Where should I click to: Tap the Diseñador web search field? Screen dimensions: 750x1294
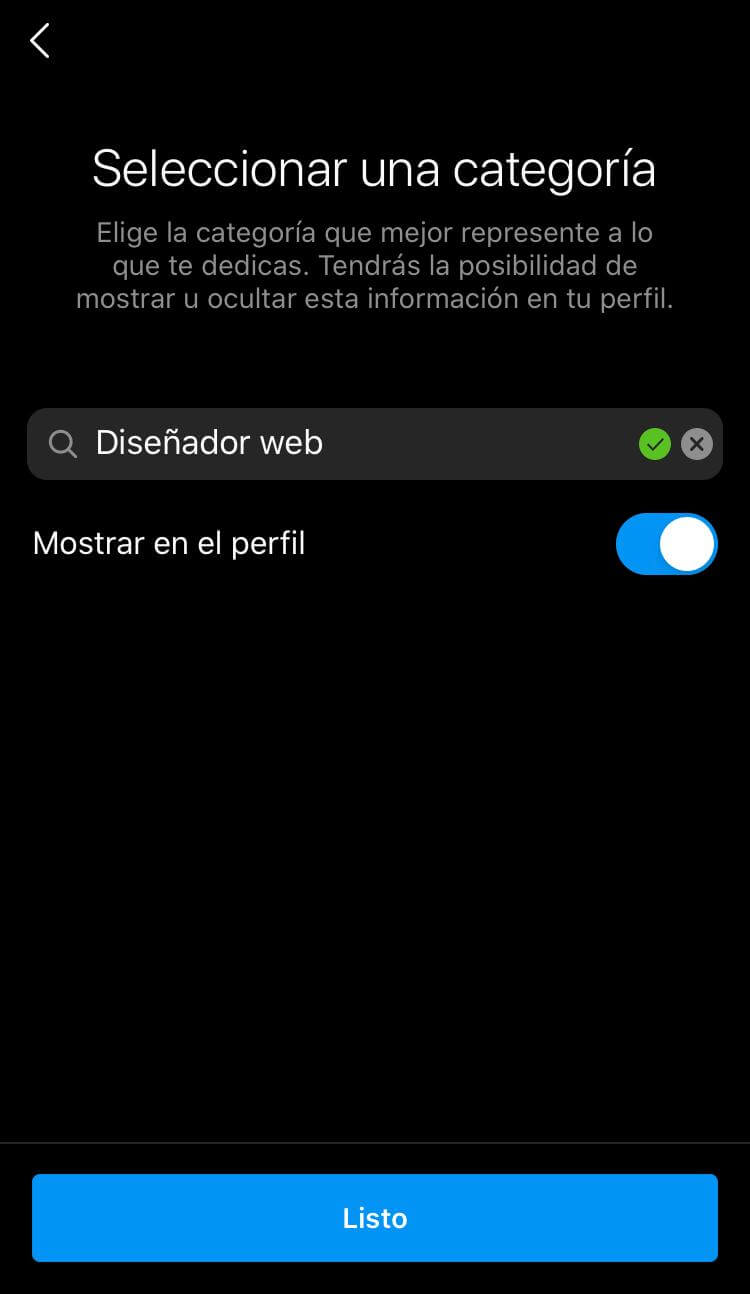pos(340,443)
